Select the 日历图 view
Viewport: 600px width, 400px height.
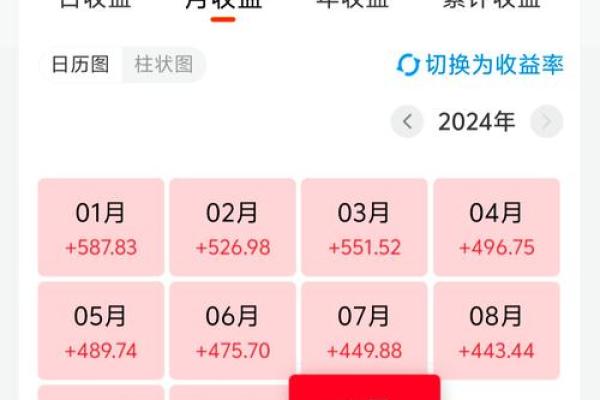pyautogui.click(x=80, y=65)
